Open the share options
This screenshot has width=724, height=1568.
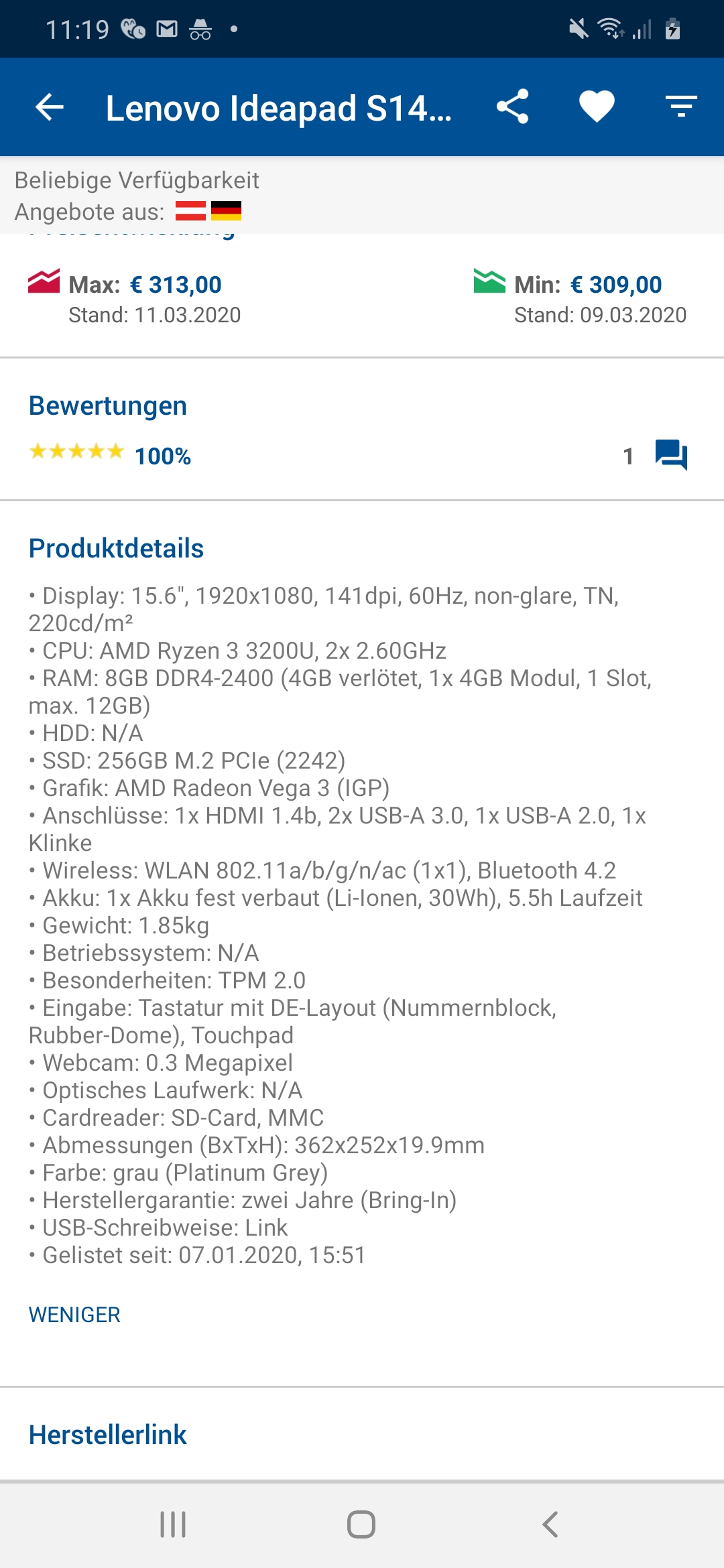click(513, 106)
